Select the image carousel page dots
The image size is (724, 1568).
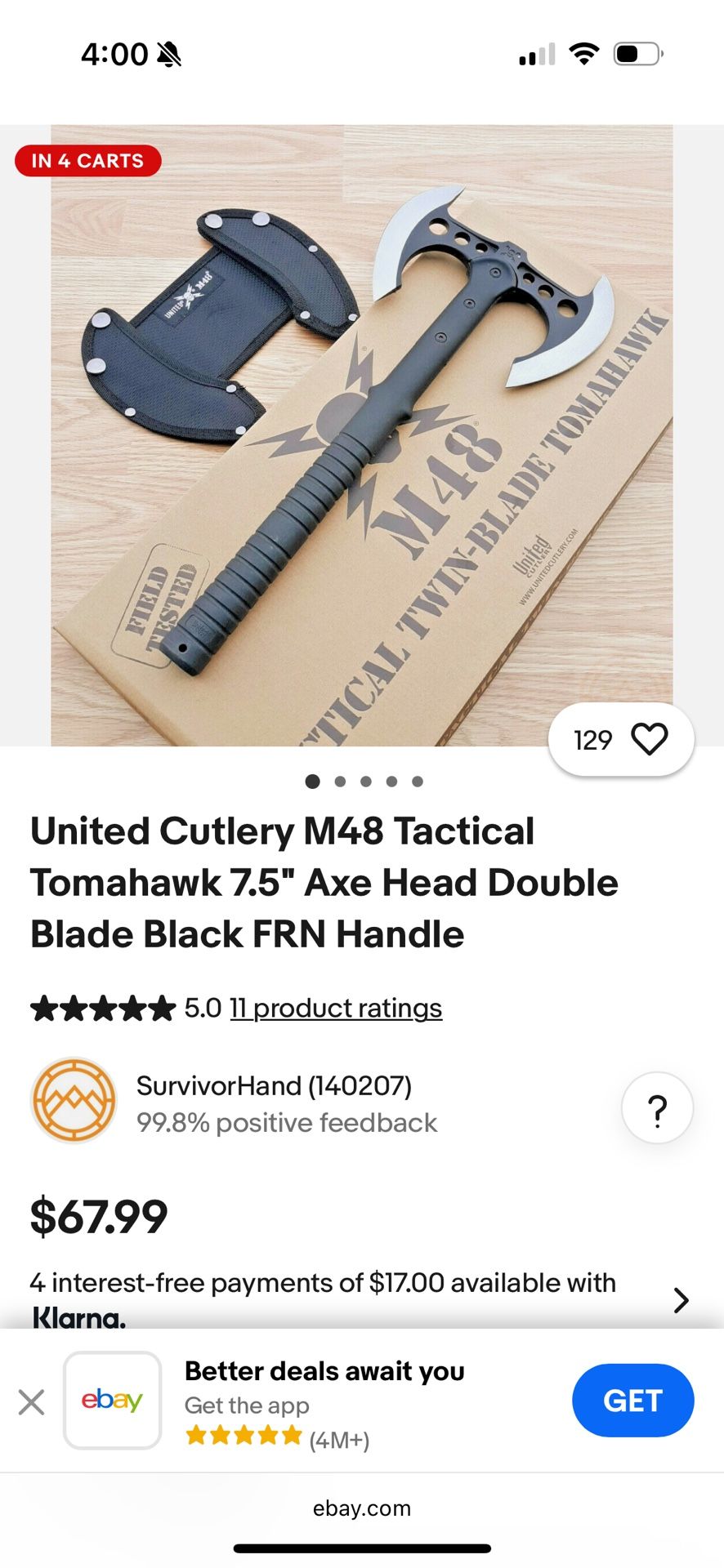click(364, 782)
